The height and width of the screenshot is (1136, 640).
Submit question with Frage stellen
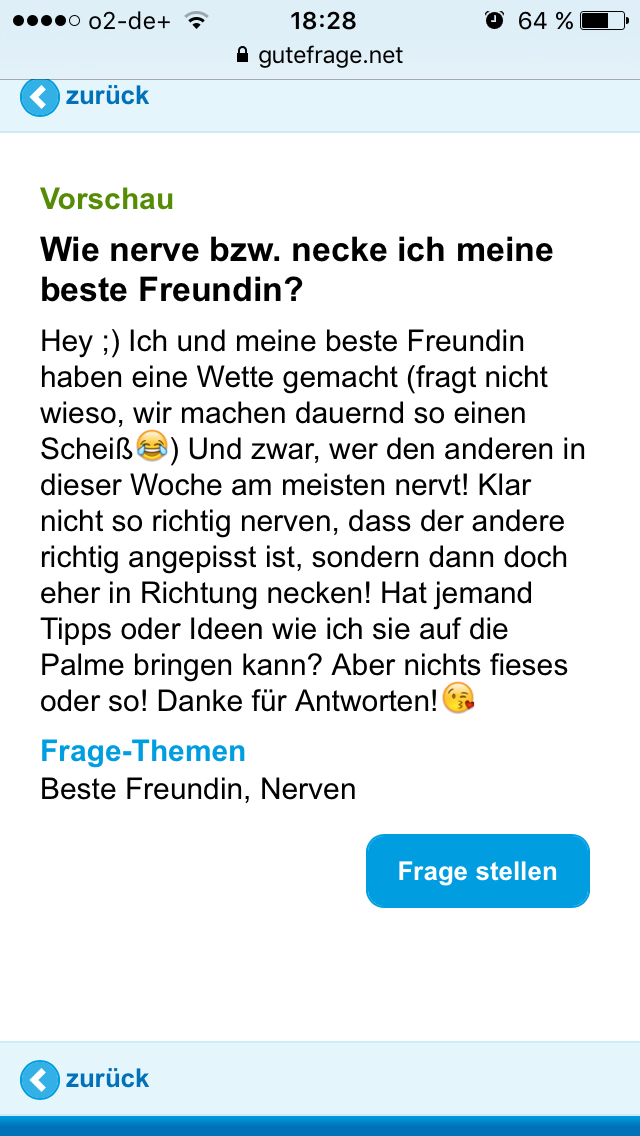coord(477,871)
